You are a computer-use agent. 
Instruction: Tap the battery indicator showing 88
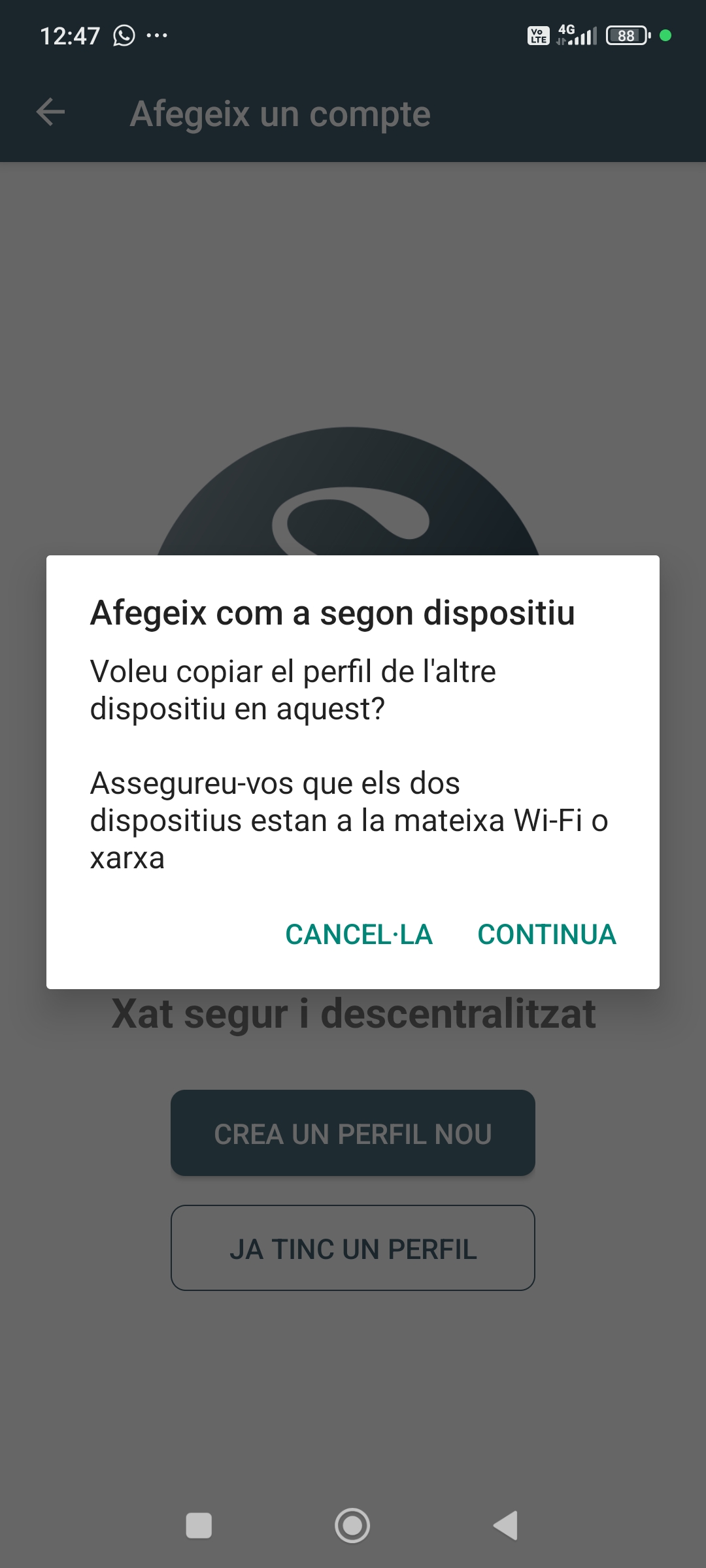coord(624,36)
